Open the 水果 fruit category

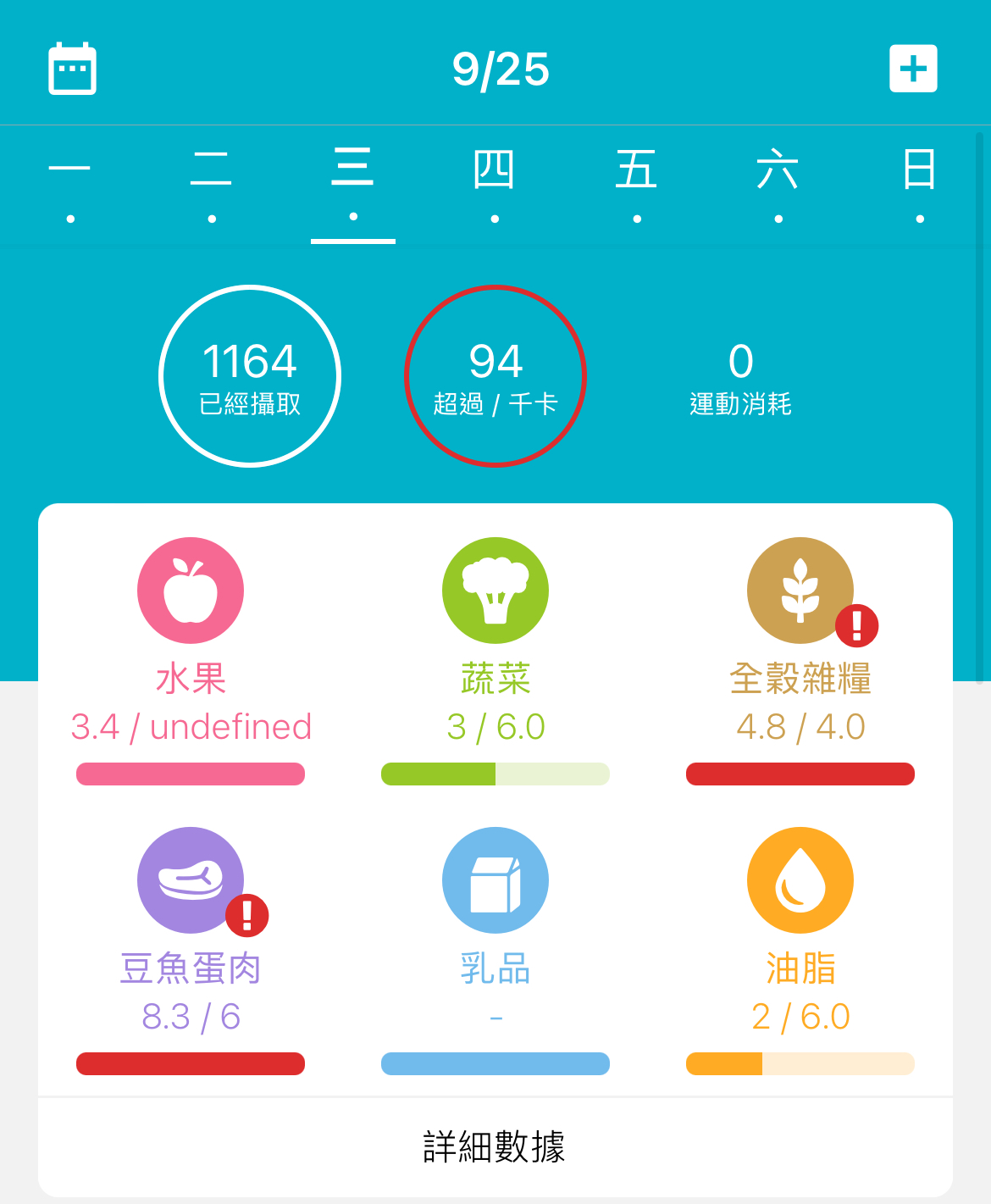click(x=191, y=591)
